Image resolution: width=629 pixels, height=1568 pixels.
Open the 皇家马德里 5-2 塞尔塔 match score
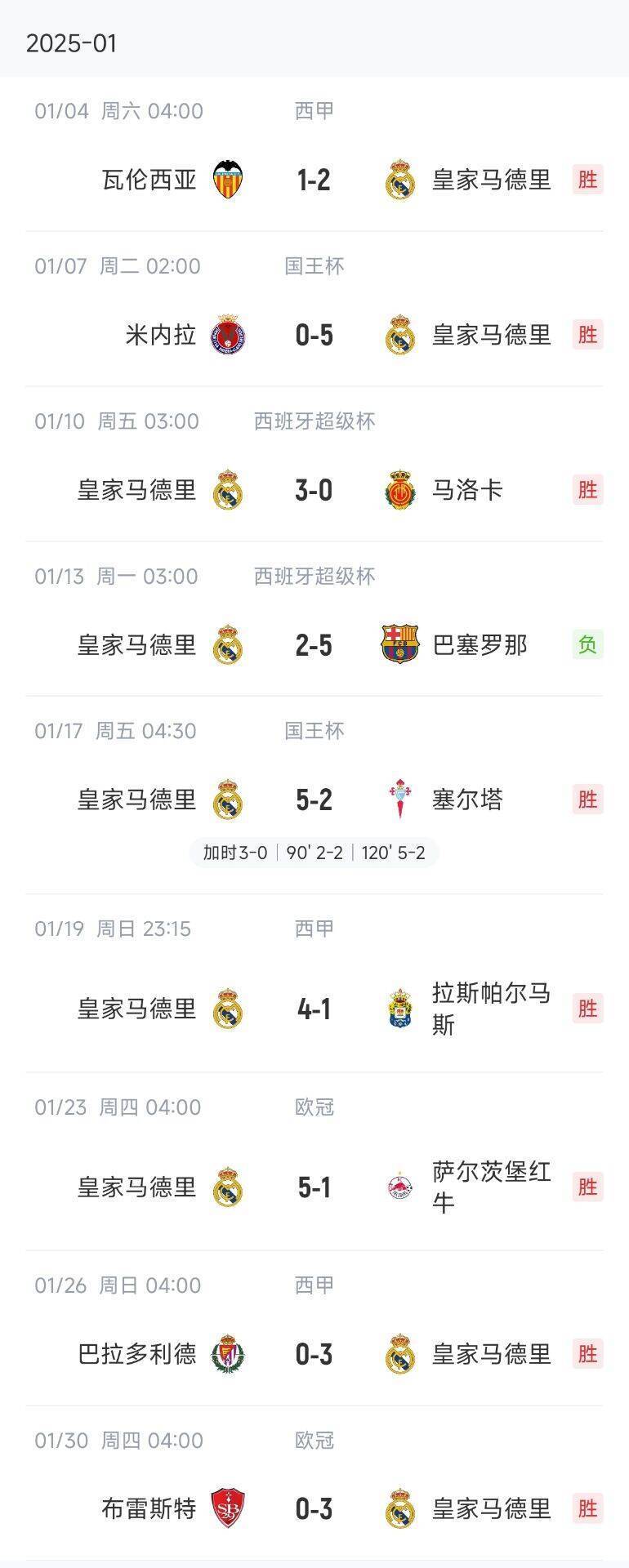pyautogui.click(x=313, y=800)
